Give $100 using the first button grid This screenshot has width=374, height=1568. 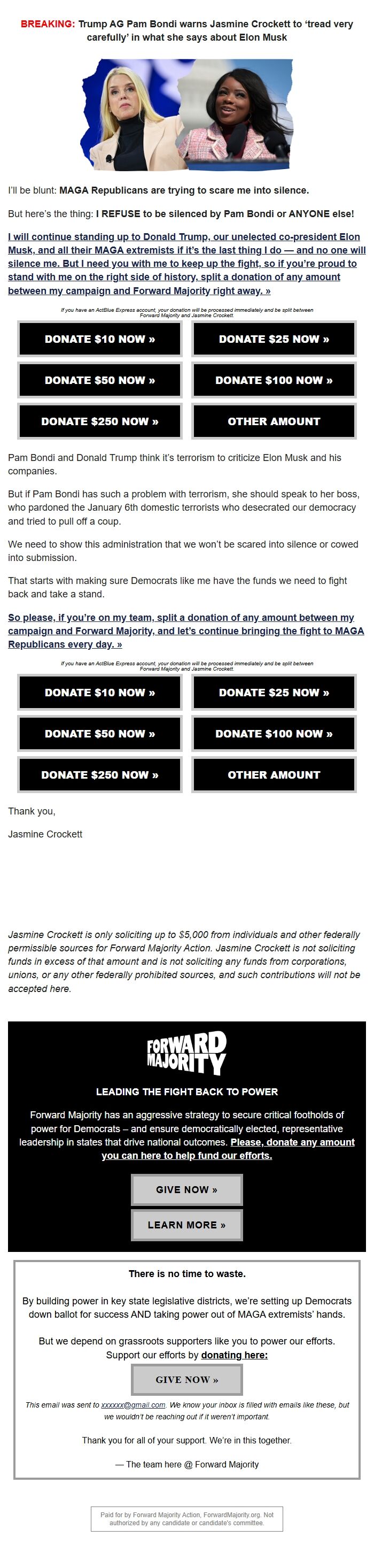point(274,380)
